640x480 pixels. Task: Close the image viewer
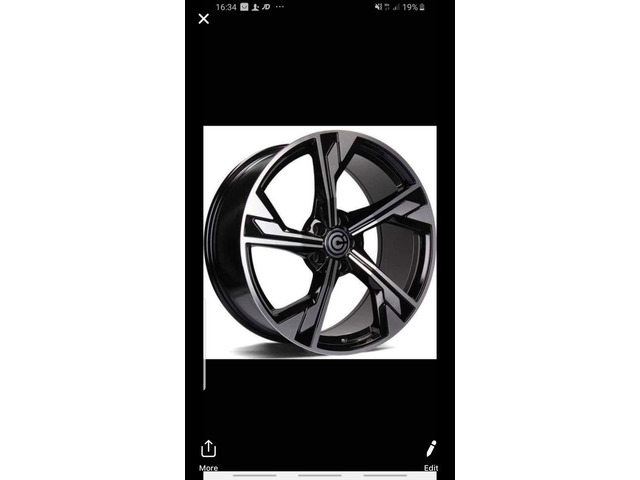coord(204,19)
